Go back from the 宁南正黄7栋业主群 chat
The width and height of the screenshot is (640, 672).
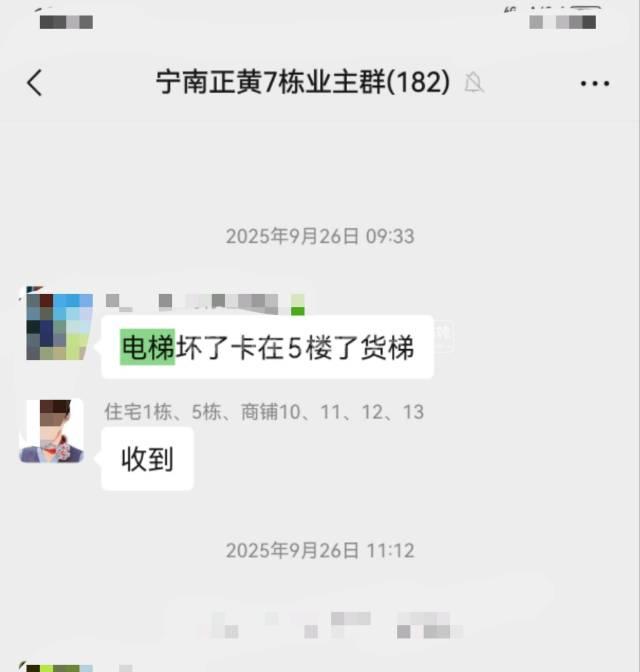click(x=35, y=83)
